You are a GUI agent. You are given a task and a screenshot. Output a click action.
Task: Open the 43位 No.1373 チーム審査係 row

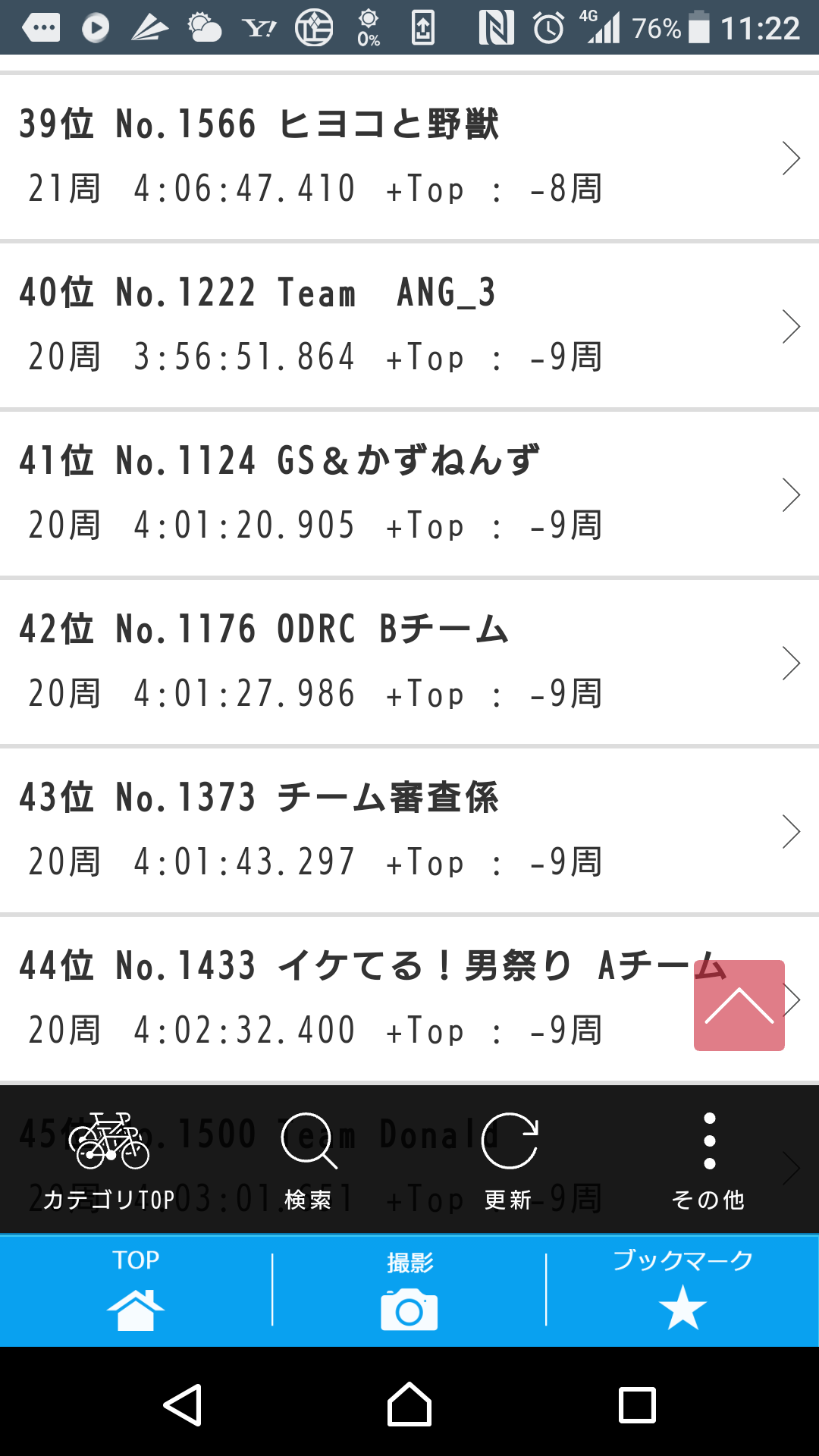(409, 831)
